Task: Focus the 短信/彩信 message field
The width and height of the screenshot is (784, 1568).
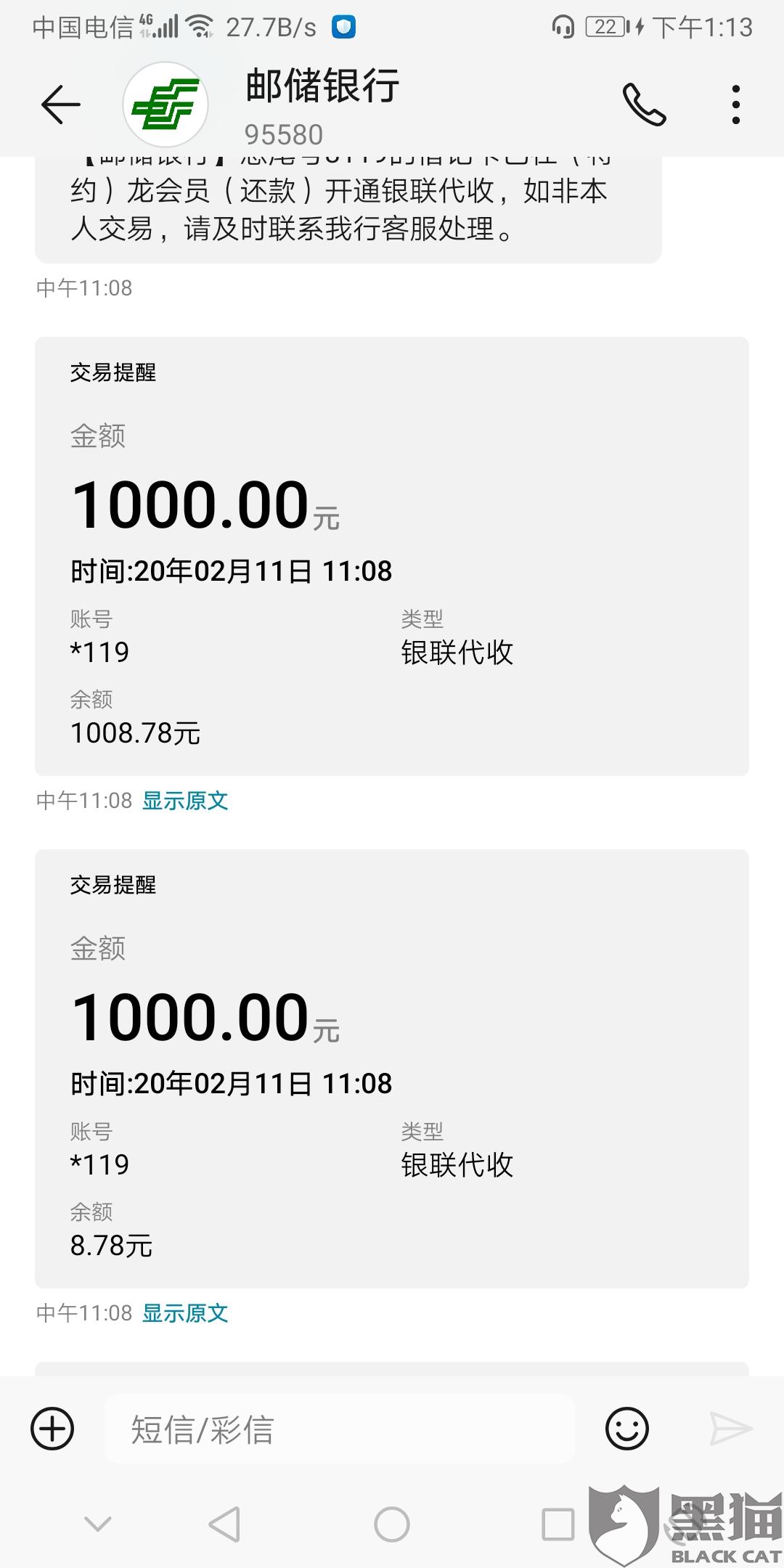Action: click(340, 1429)
